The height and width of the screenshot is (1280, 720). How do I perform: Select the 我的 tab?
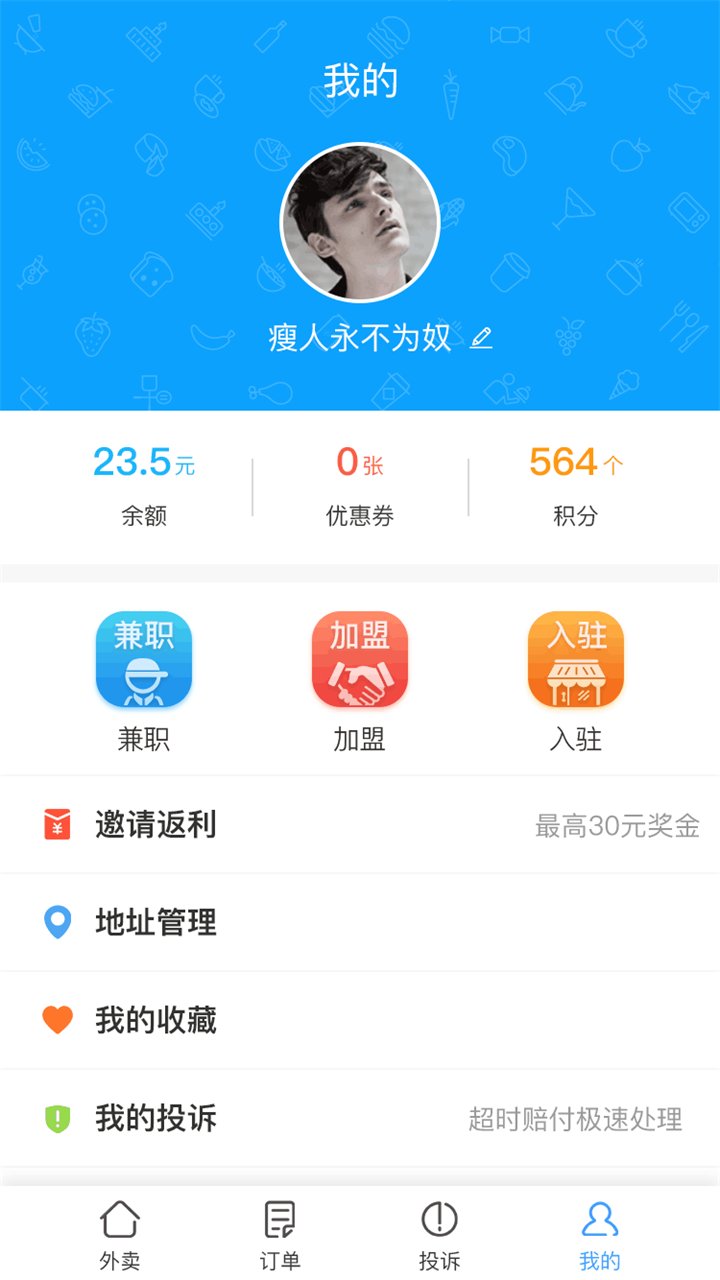click(600, 1234)
